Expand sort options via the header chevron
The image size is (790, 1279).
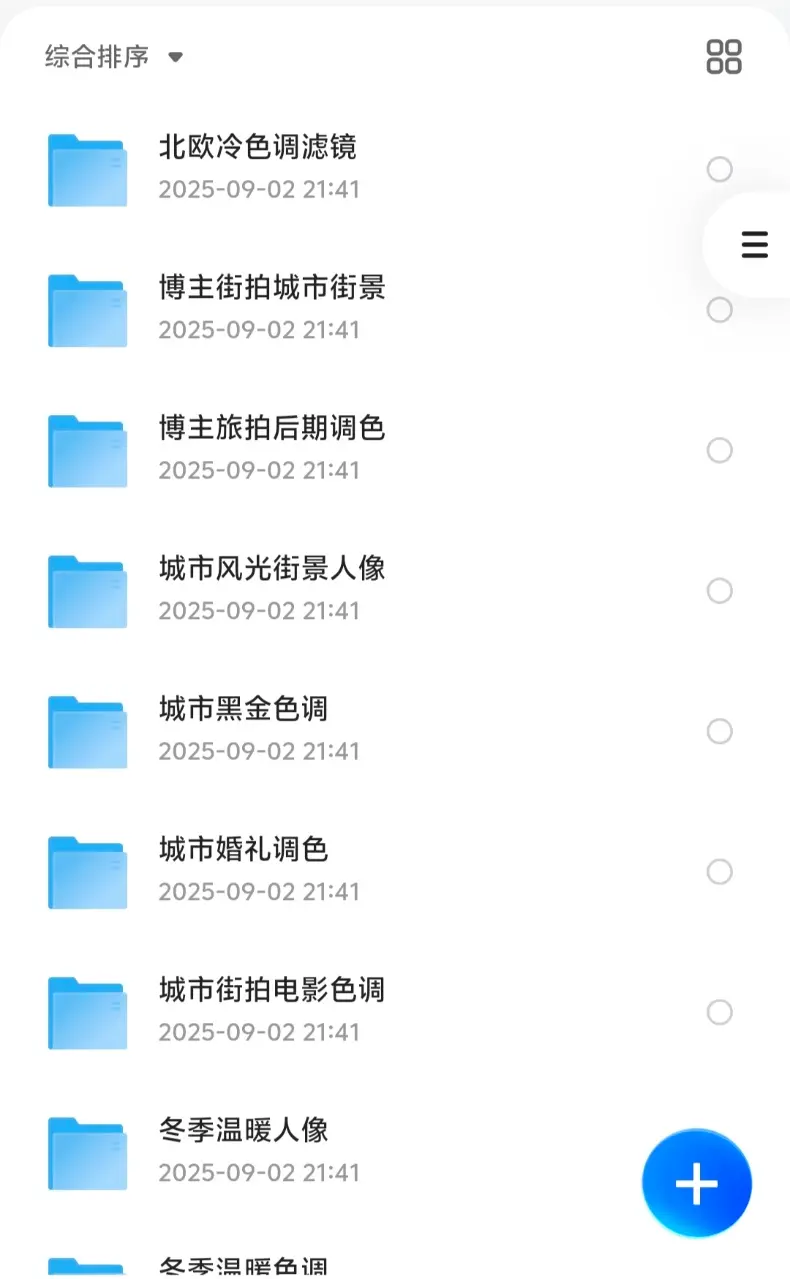174,57
